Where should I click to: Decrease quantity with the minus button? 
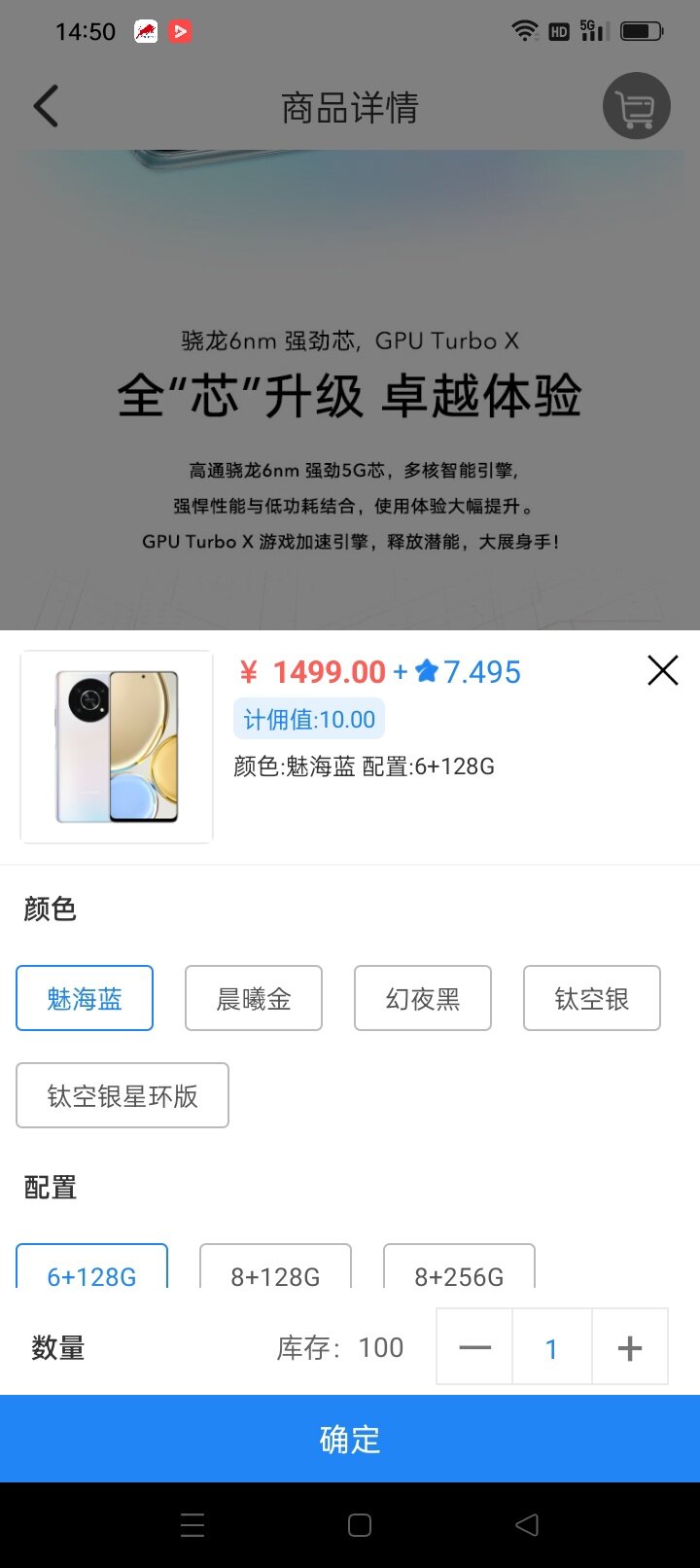(x=474, y=1347)
